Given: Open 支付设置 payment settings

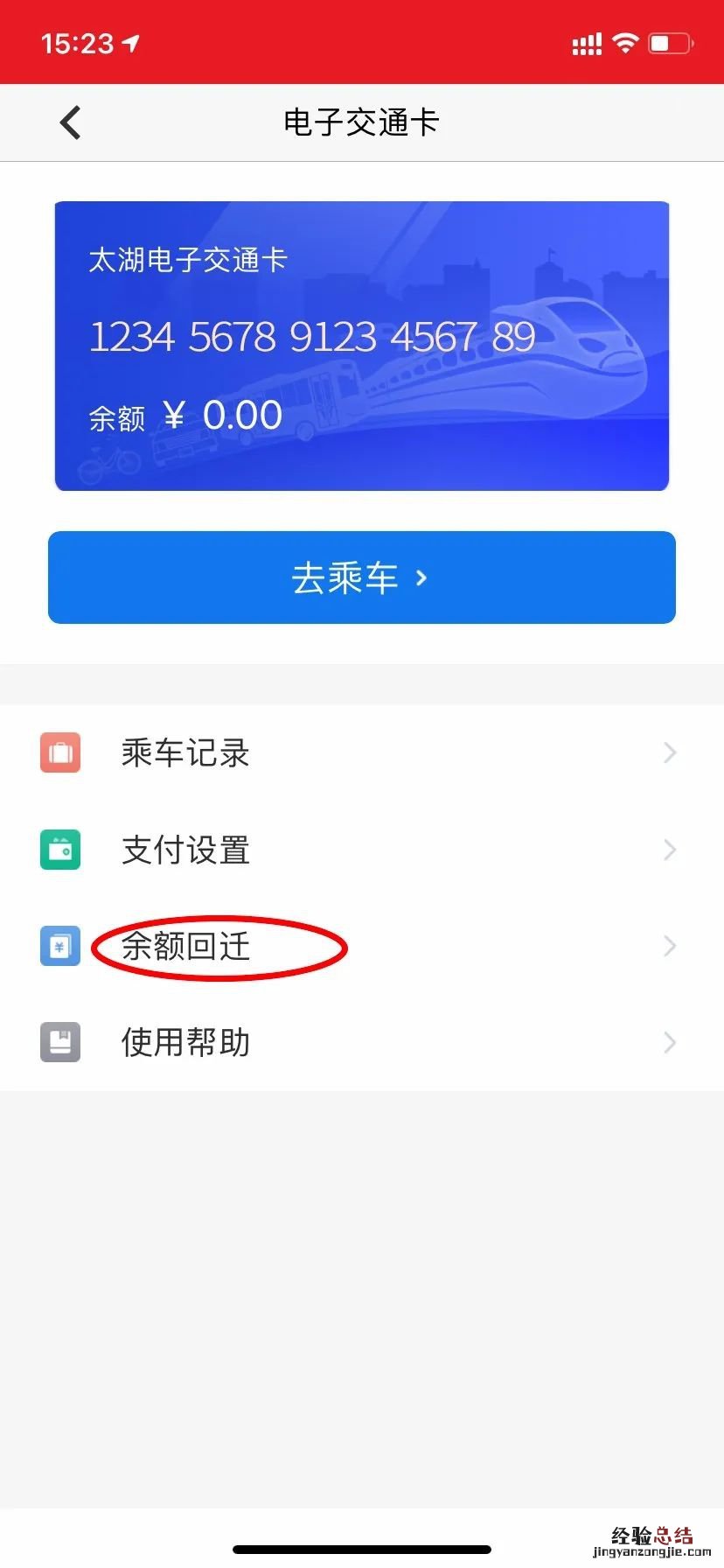Looking at the screenshot, I should [x=361, y=850].
